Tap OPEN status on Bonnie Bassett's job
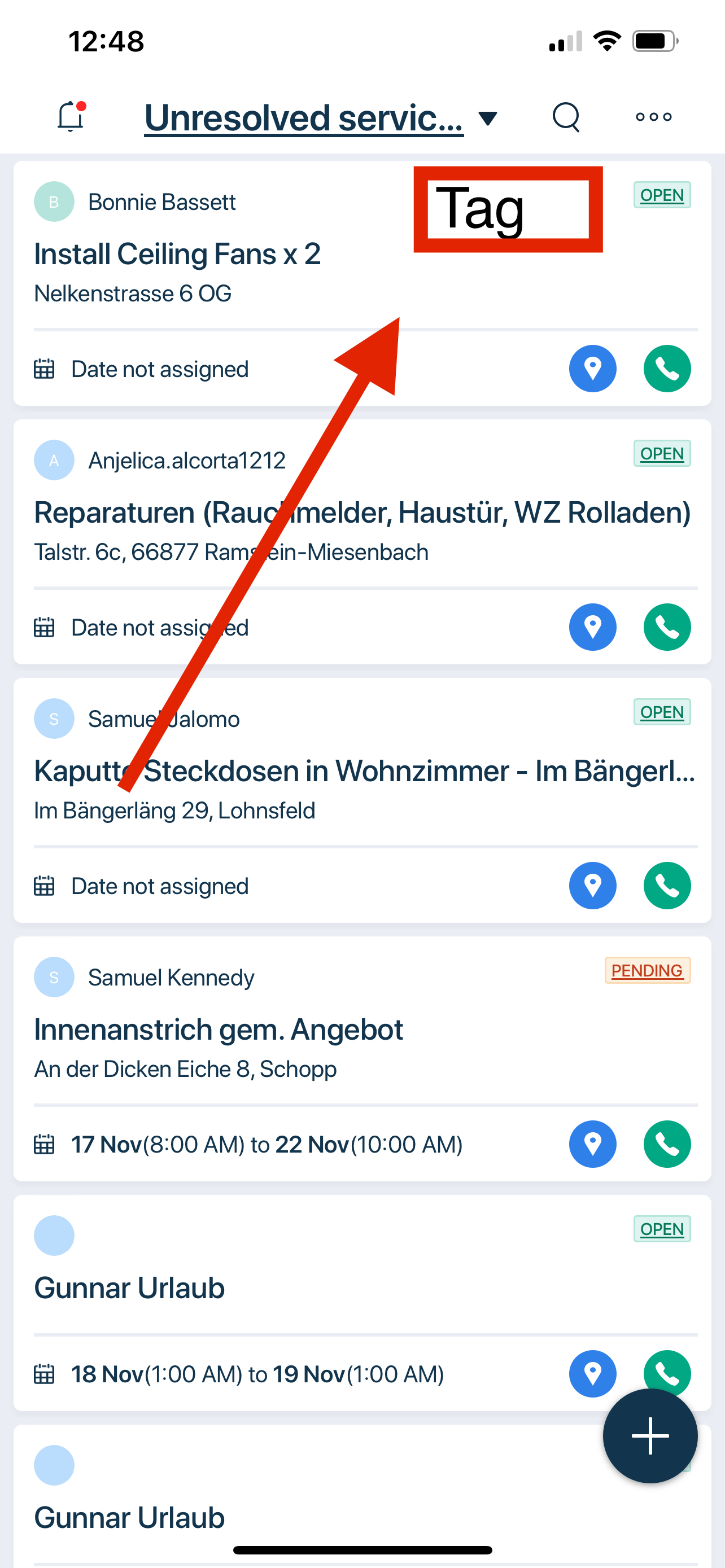The image size is (725, 1568). click(662, 195)
